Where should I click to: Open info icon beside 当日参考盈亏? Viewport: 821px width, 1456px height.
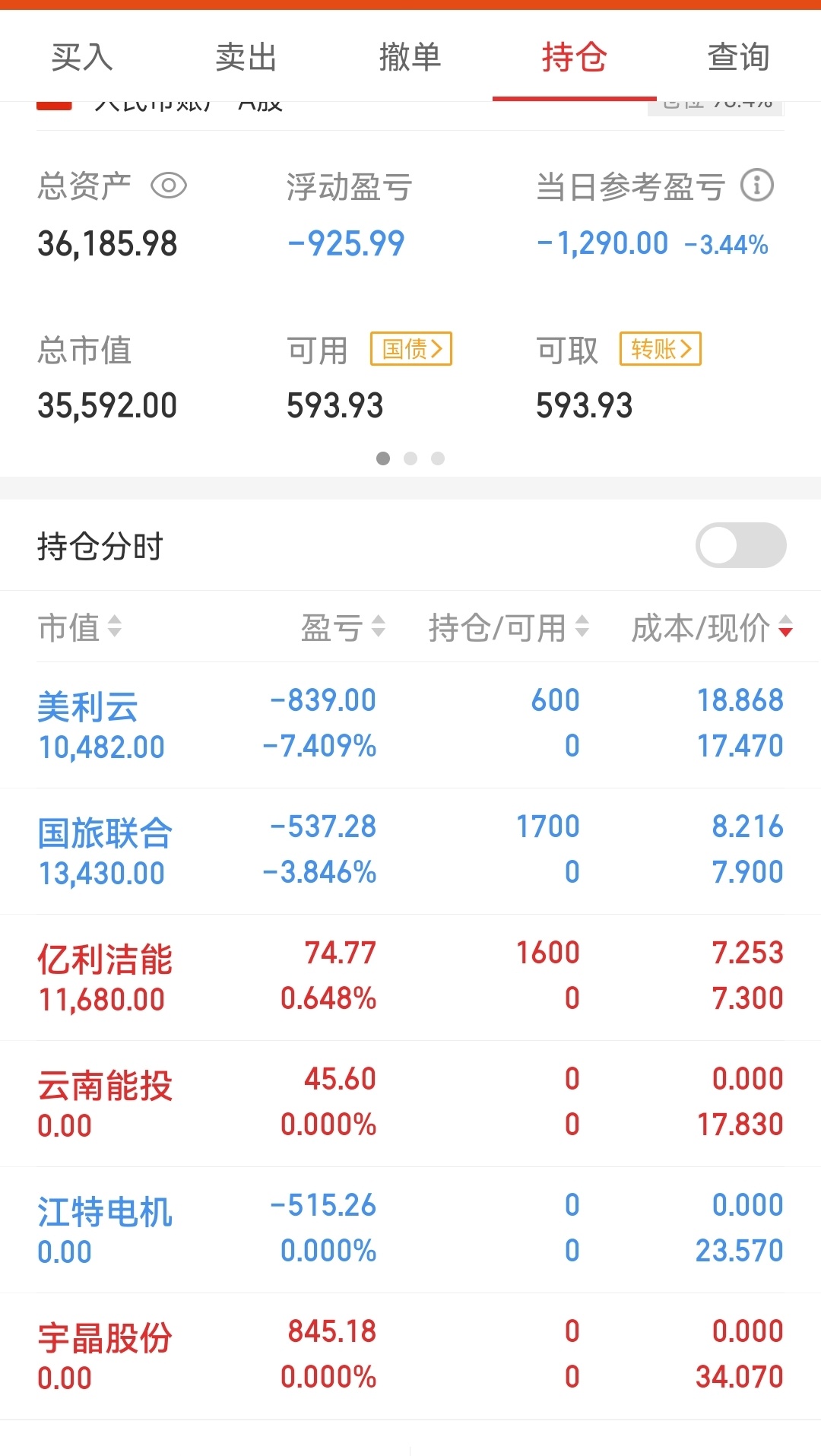tap(757, 186)
